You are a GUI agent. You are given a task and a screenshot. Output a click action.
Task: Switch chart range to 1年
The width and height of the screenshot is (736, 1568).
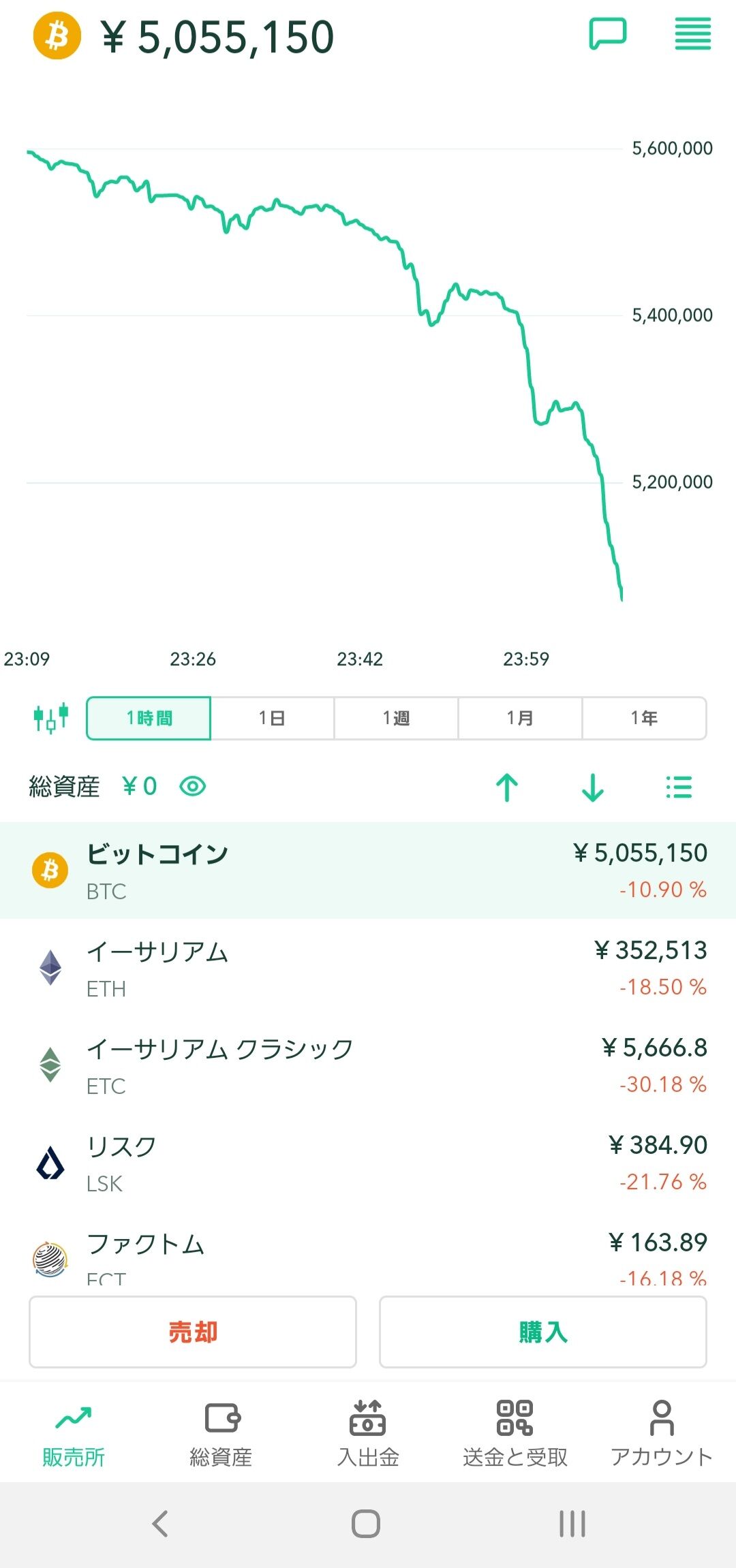point(644,718)
